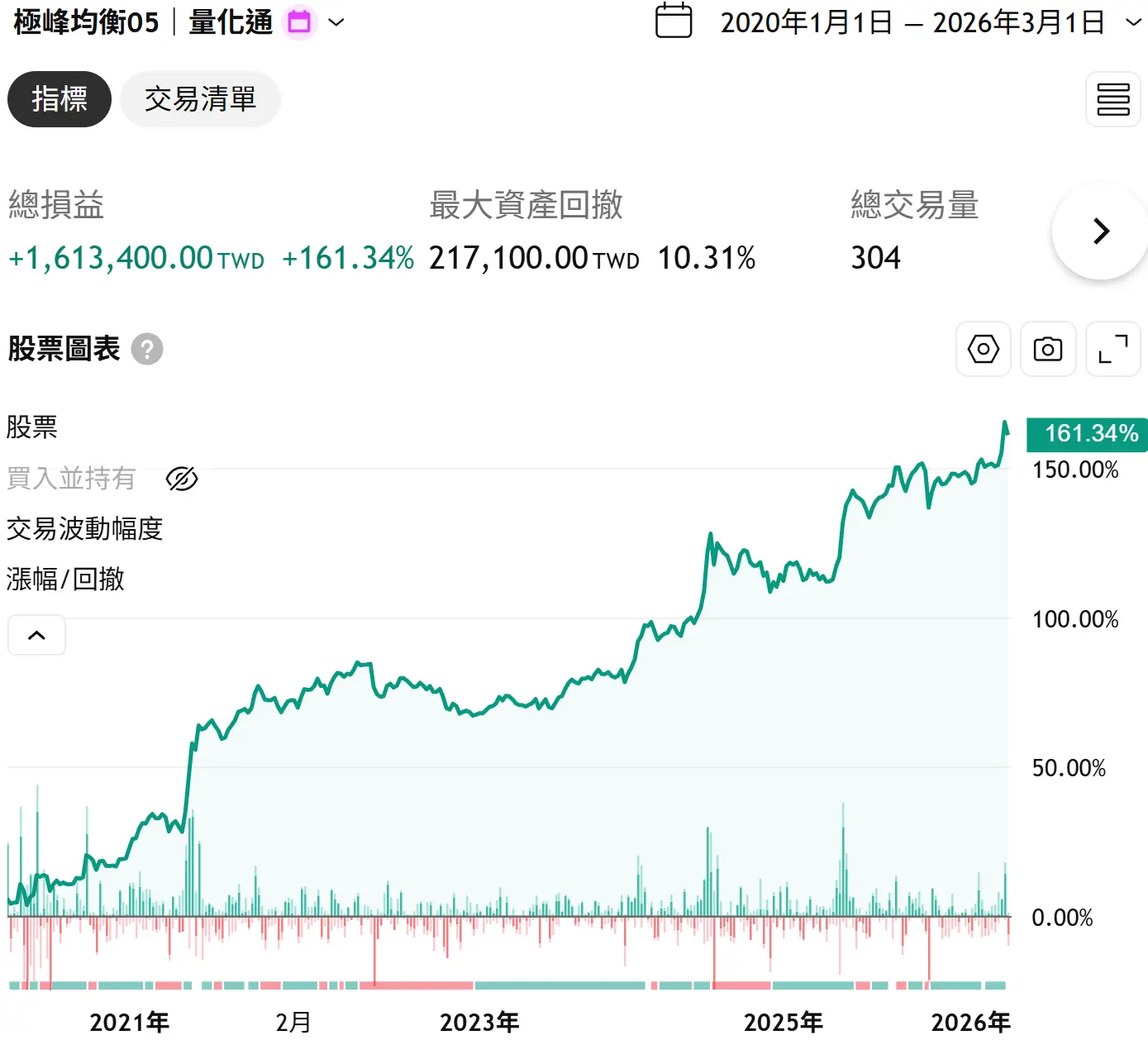Open the strategy name dropdown
The image size is (1148, 1040).
[x=336, y=22]
